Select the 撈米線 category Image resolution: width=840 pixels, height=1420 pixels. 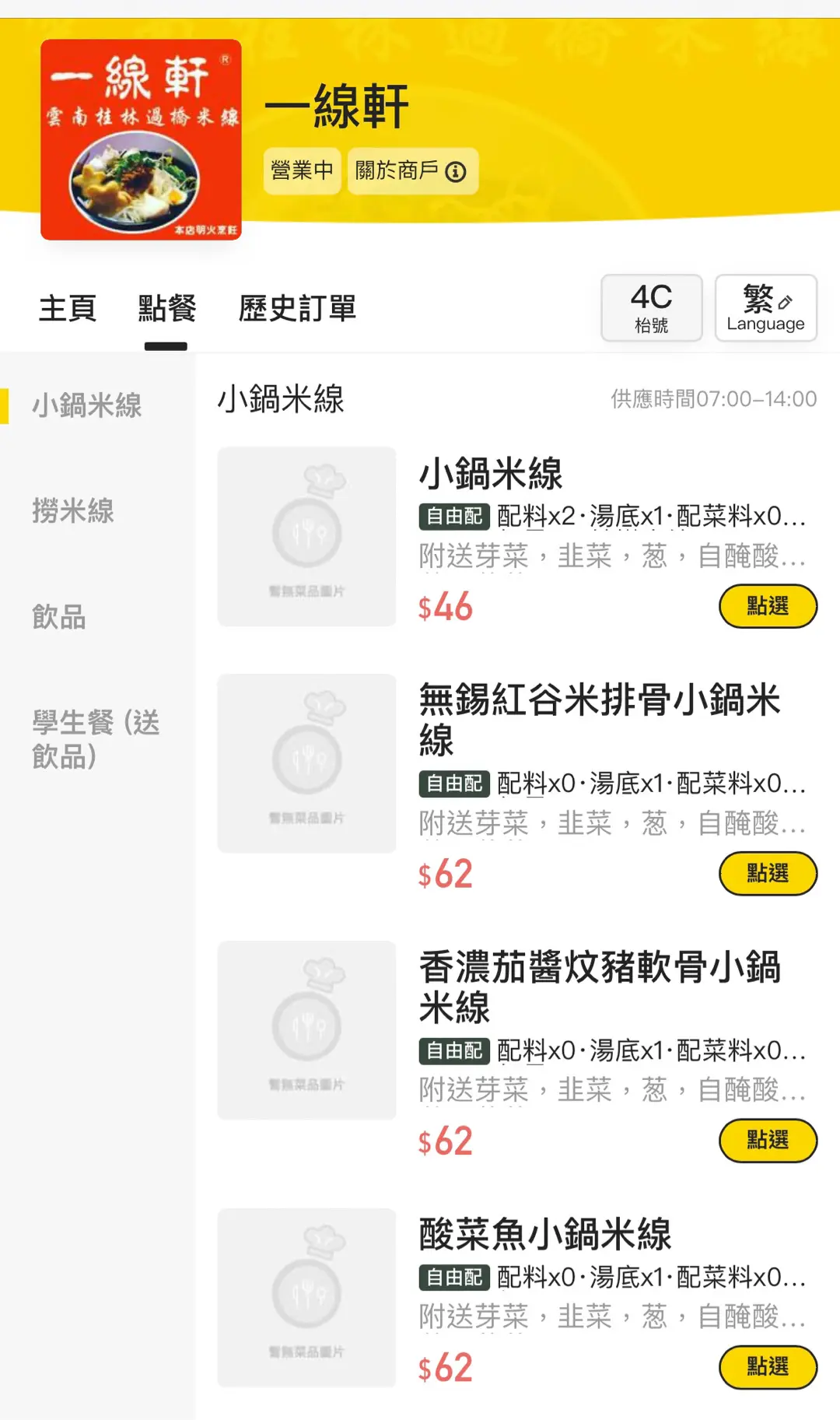pyautogui.click(x=73, y=511)
